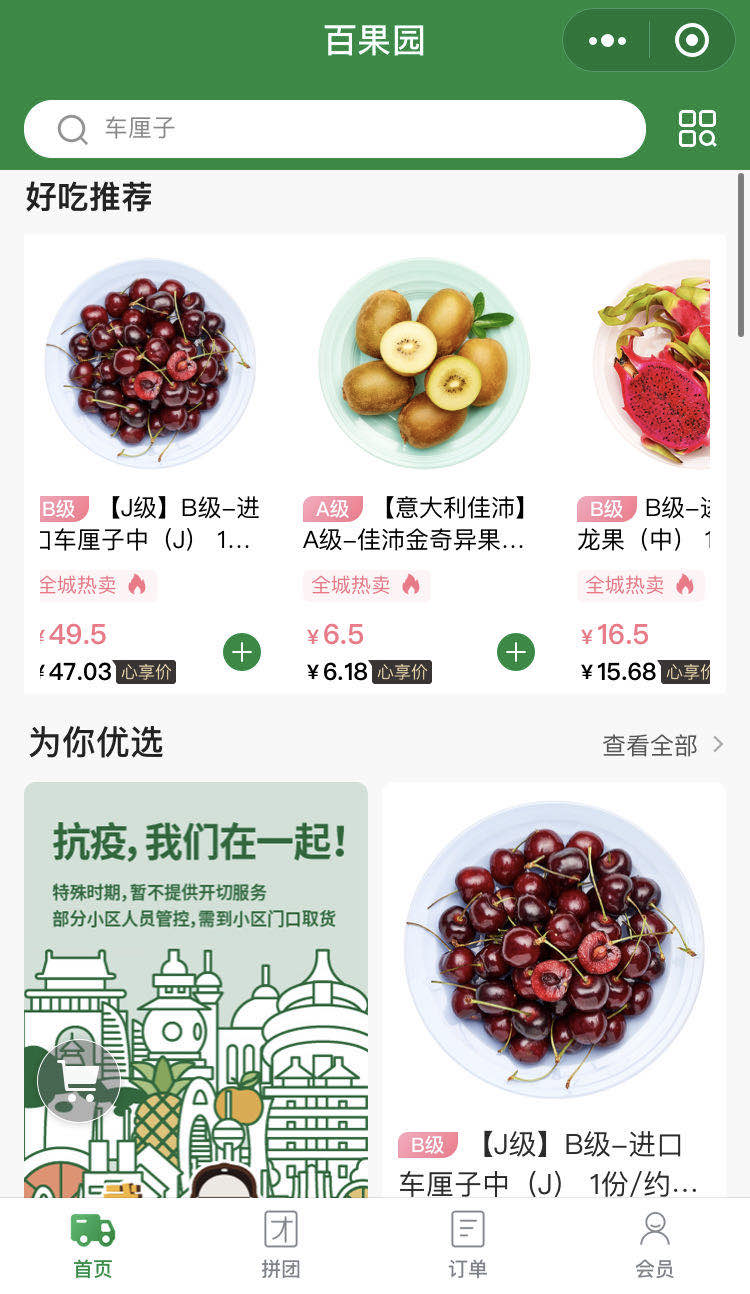Close the mini program with the circle button
This screenshot has width=750, height=1294.
(691, 41)
